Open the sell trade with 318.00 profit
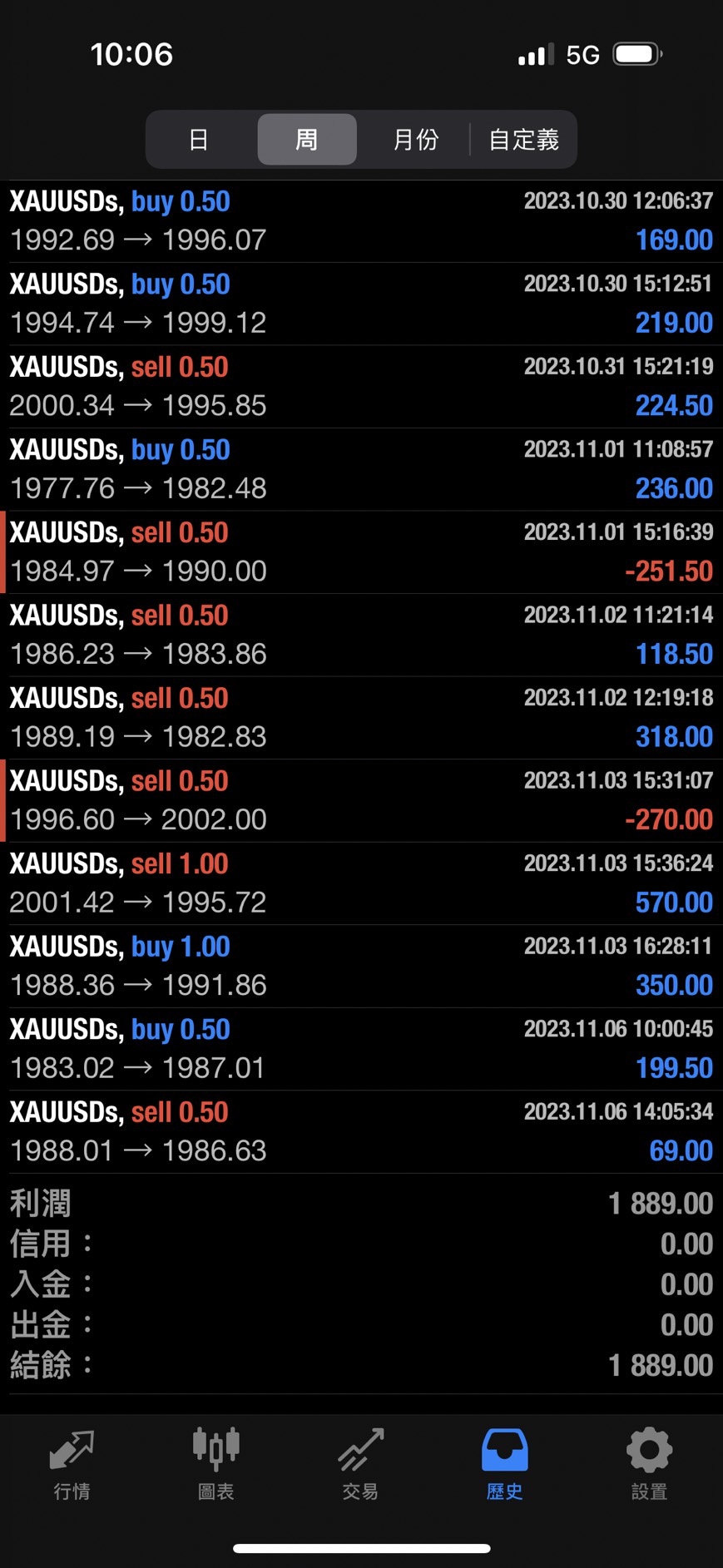 coord(361,718)
